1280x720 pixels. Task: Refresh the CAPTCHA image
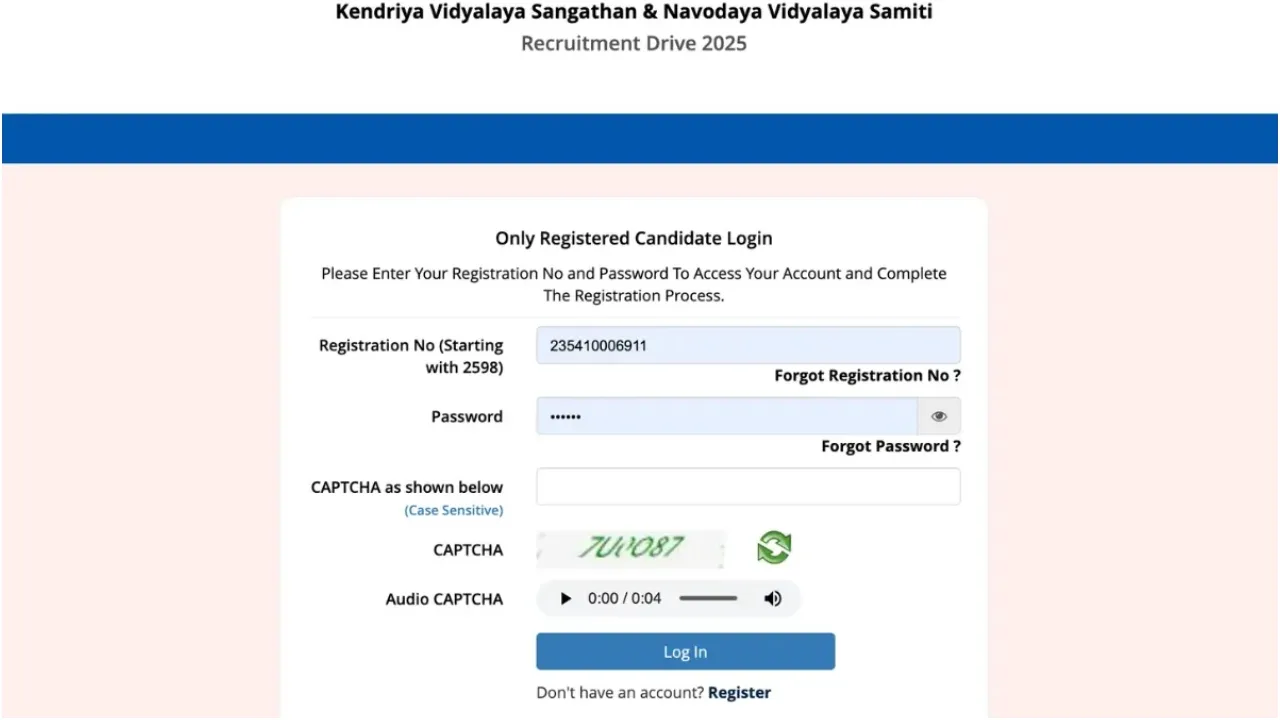point(773,547)
